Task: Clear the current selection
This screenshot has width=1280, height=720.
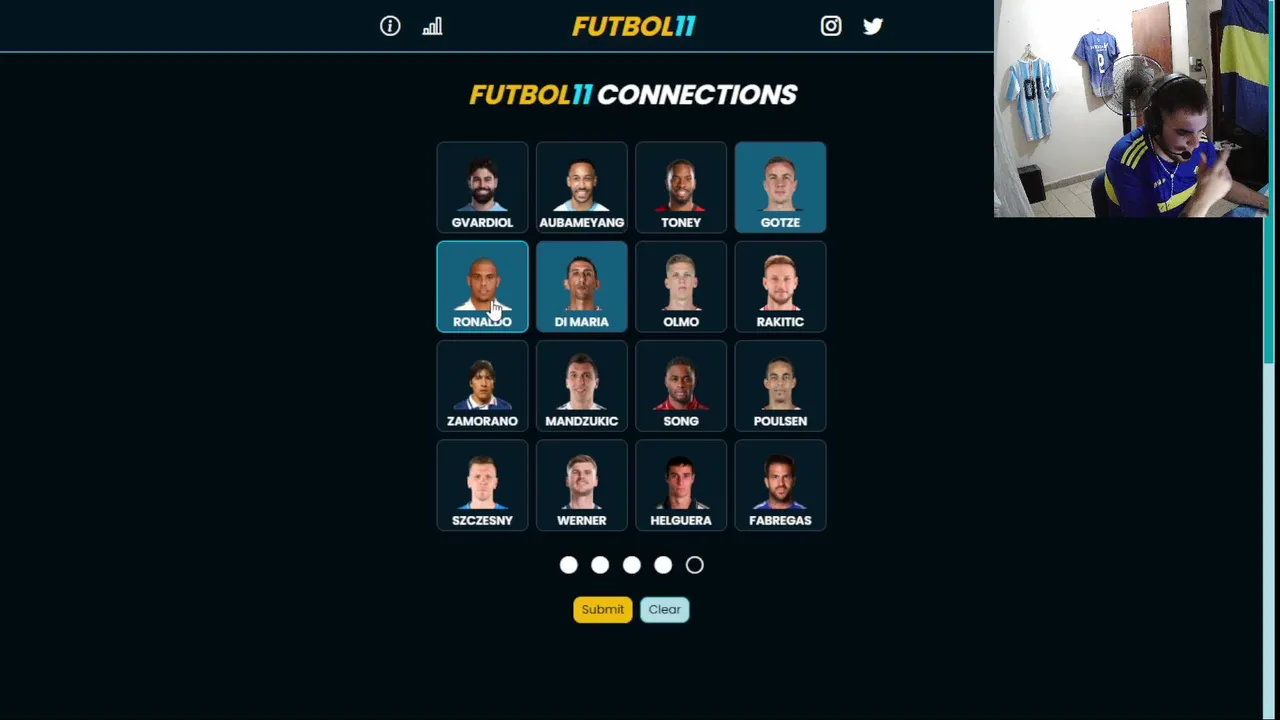Action: [x=664, y=609]
